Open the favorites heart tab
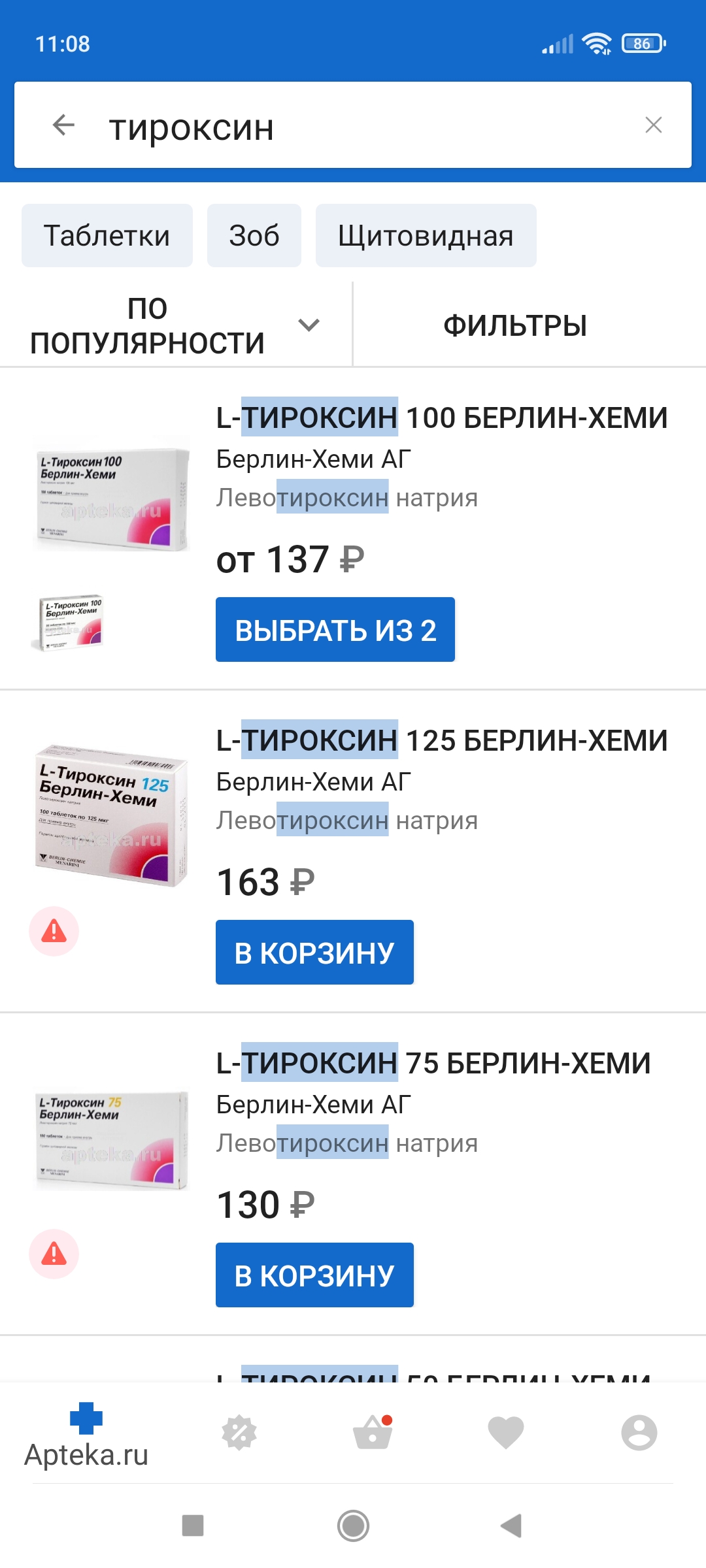Viewport: 706px width, 1568px height. (x=506, y=1433)
